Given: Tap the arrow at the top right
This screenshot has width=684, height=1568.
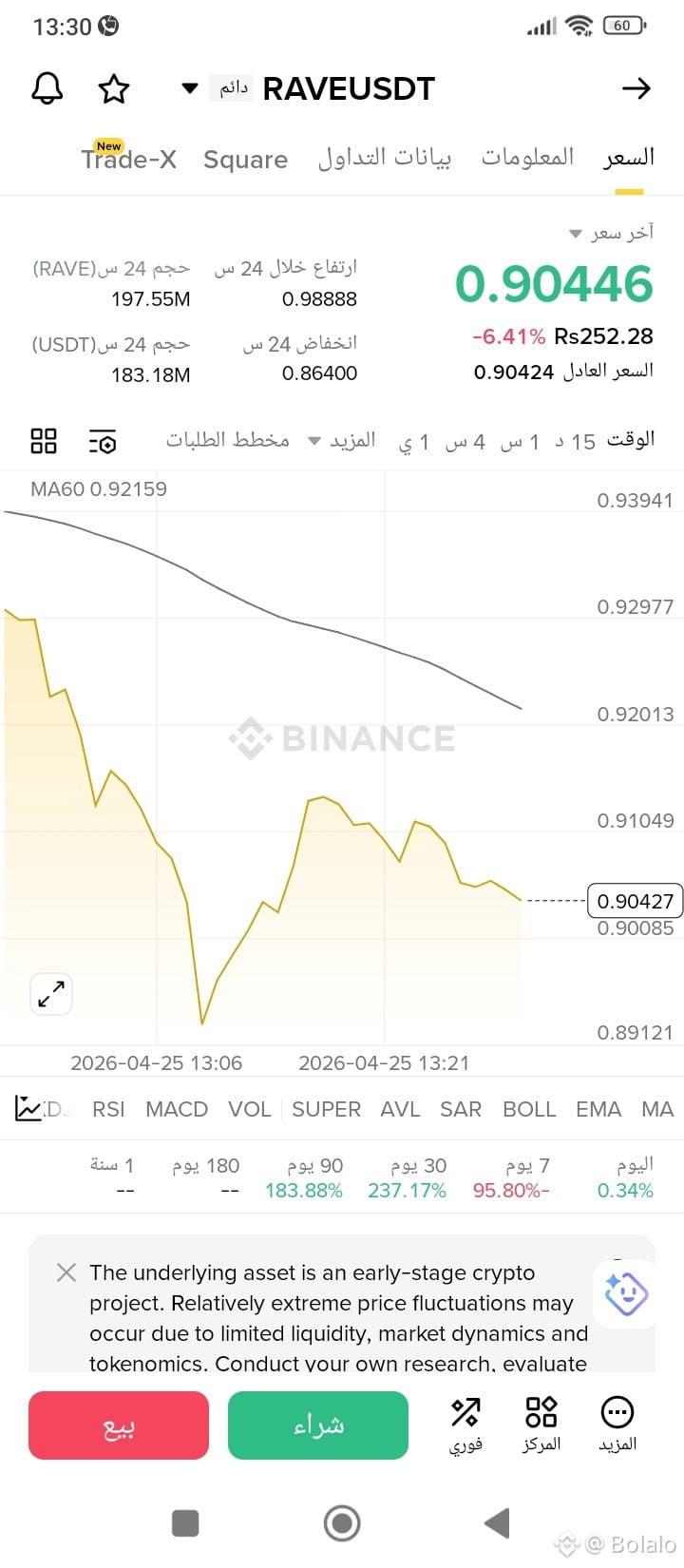Looking at the screenshot, I should click(636, 88).
